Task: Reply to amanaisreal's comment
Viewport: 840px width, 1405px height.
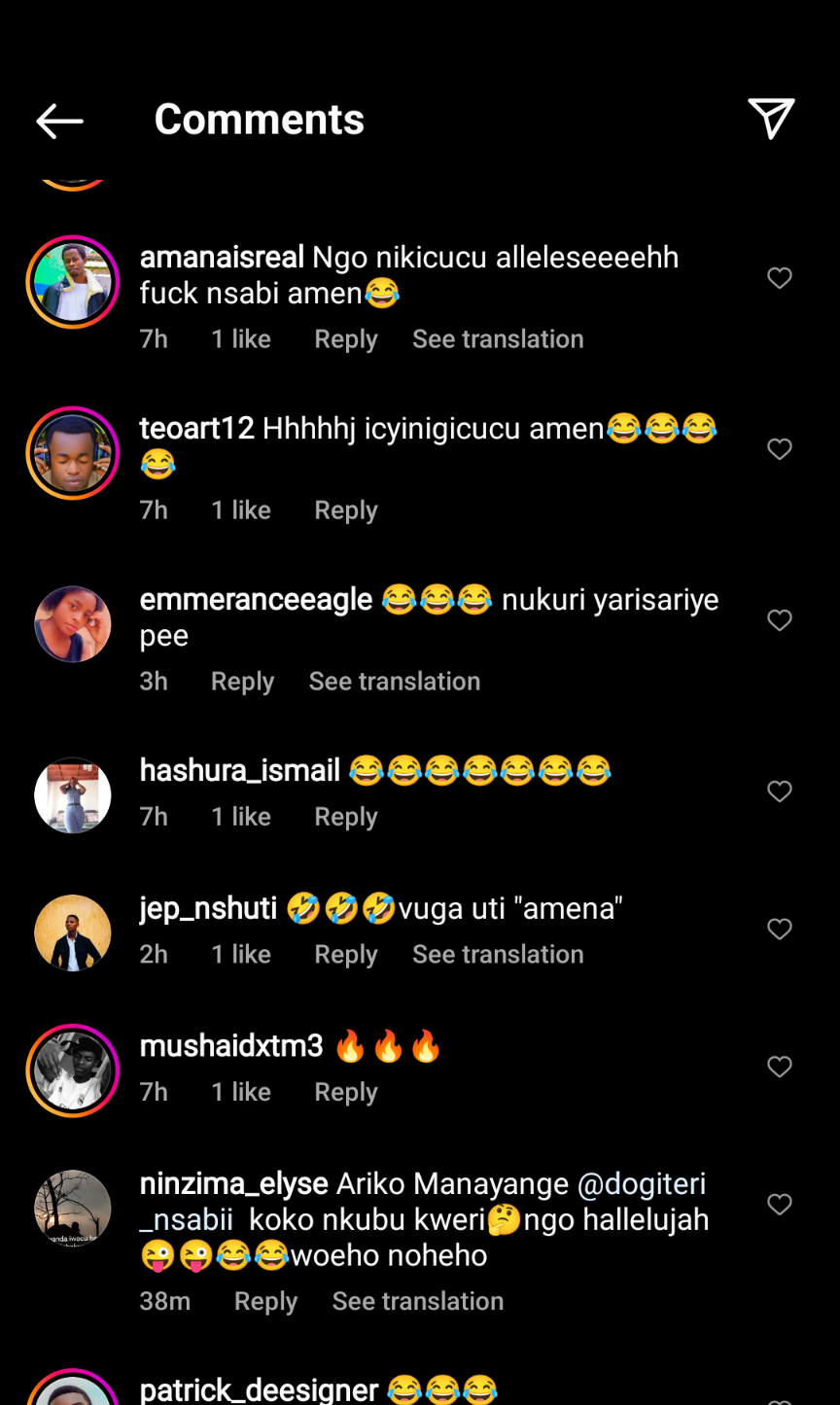Action: [345, 339]
